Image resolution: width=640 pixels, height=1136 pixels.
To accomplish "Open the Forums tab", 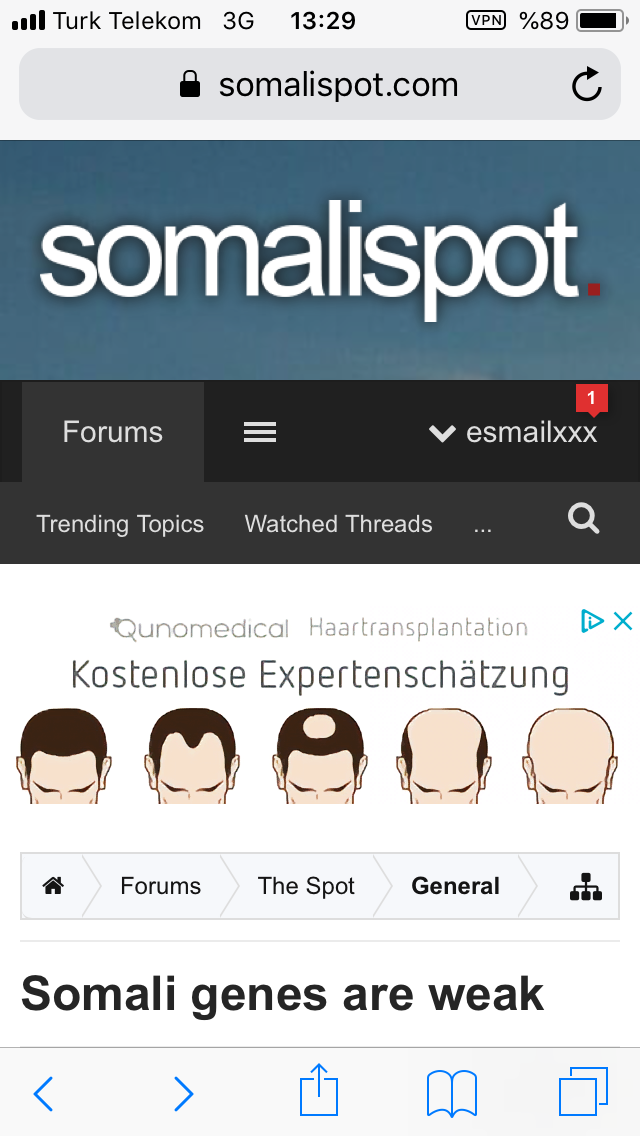I will 113,432.
